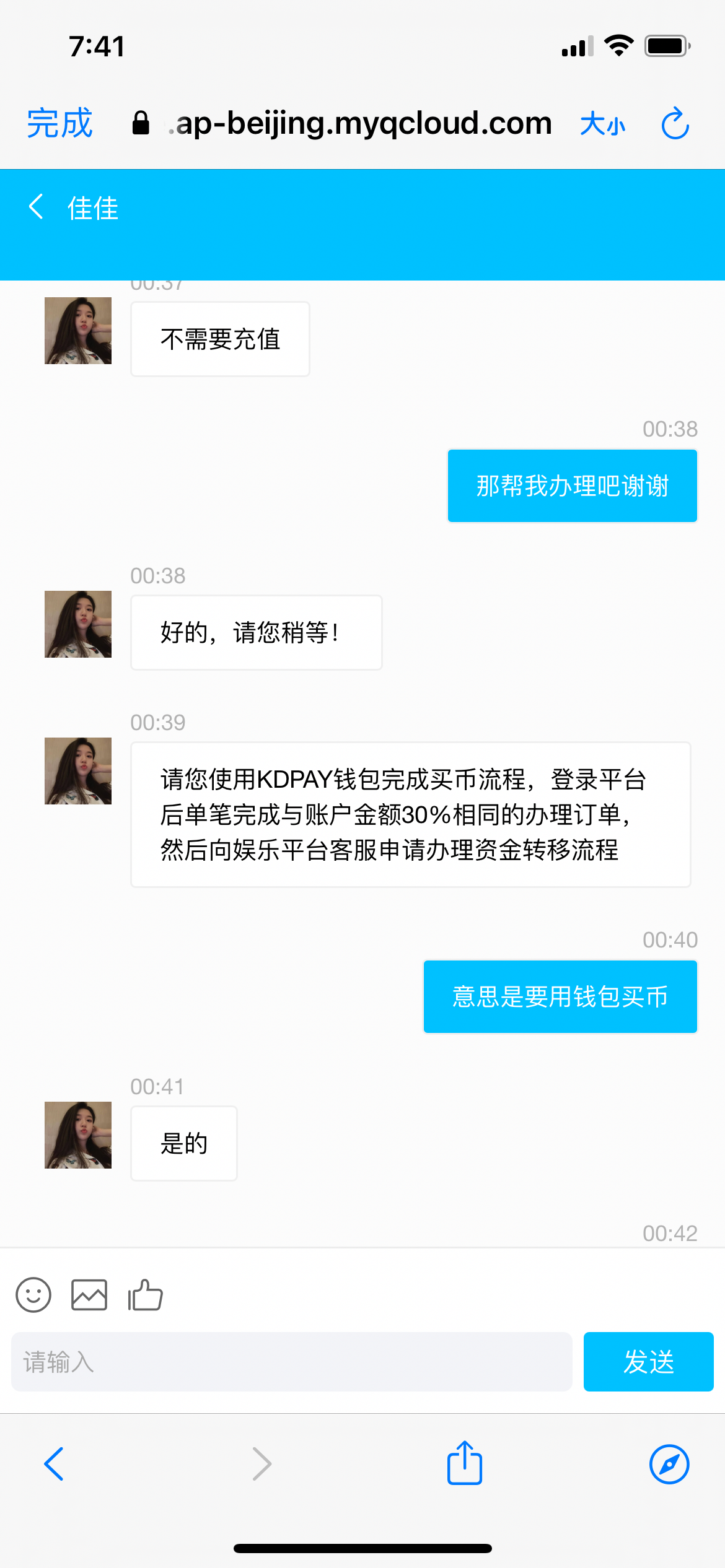Open this page in Safari
The height and width of the screenshot is (1568, 725).
[x=669, y=1464]
